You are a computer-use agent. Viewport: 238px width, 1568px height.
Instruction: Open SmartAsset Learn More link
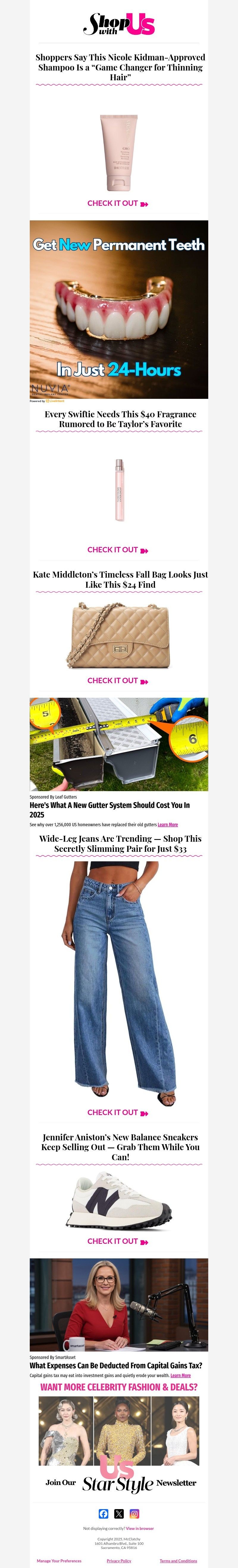(180, 1375)
